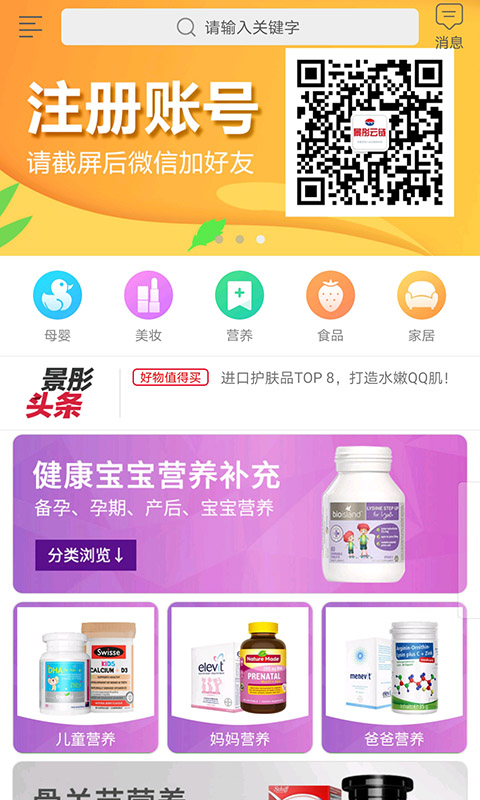Open the 儿童营养 card
Viewport: 480px width, 800px height.
(86, 678)
